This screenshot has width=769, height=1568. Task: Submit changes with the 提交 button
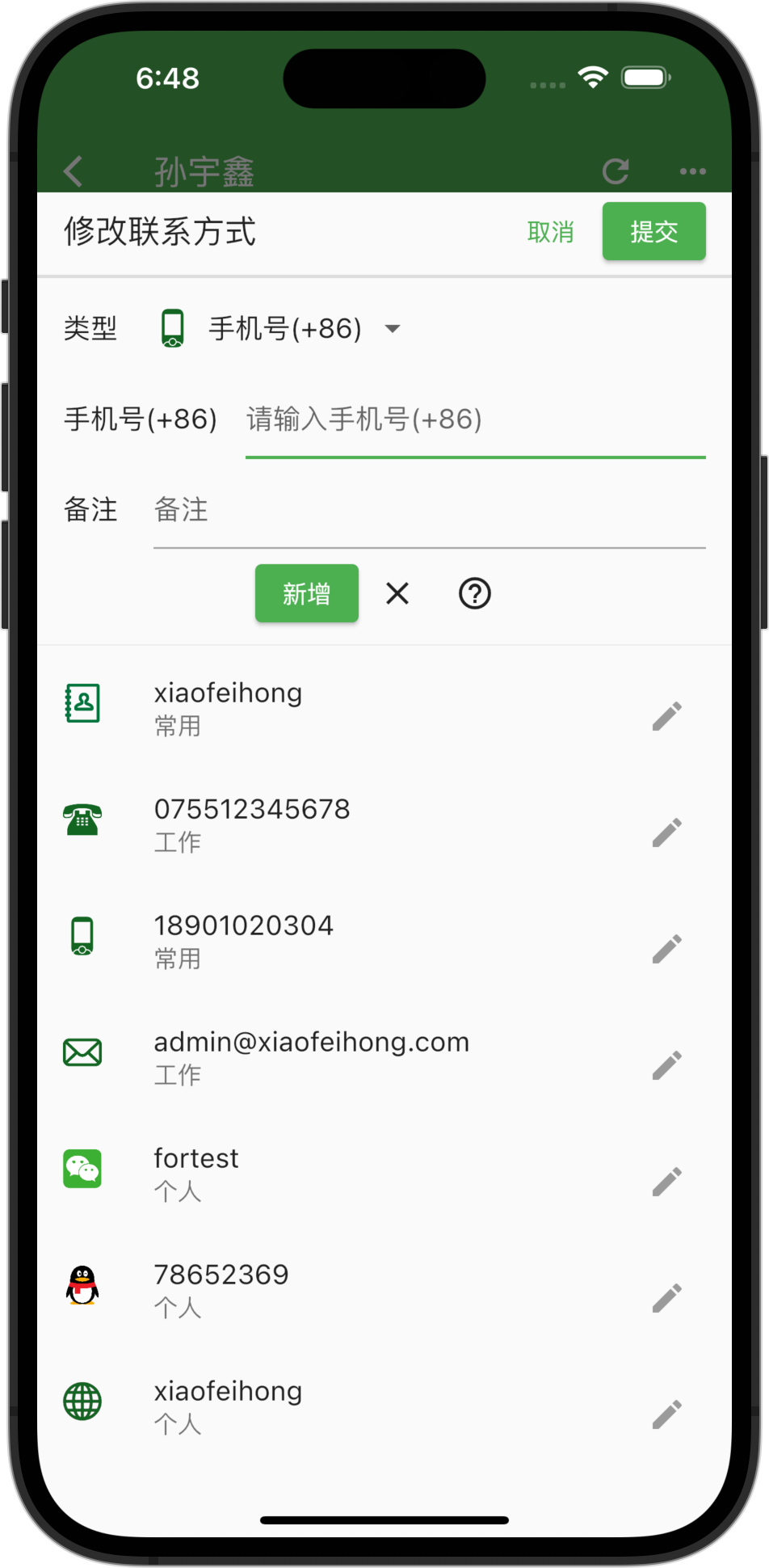click(653, 232)
